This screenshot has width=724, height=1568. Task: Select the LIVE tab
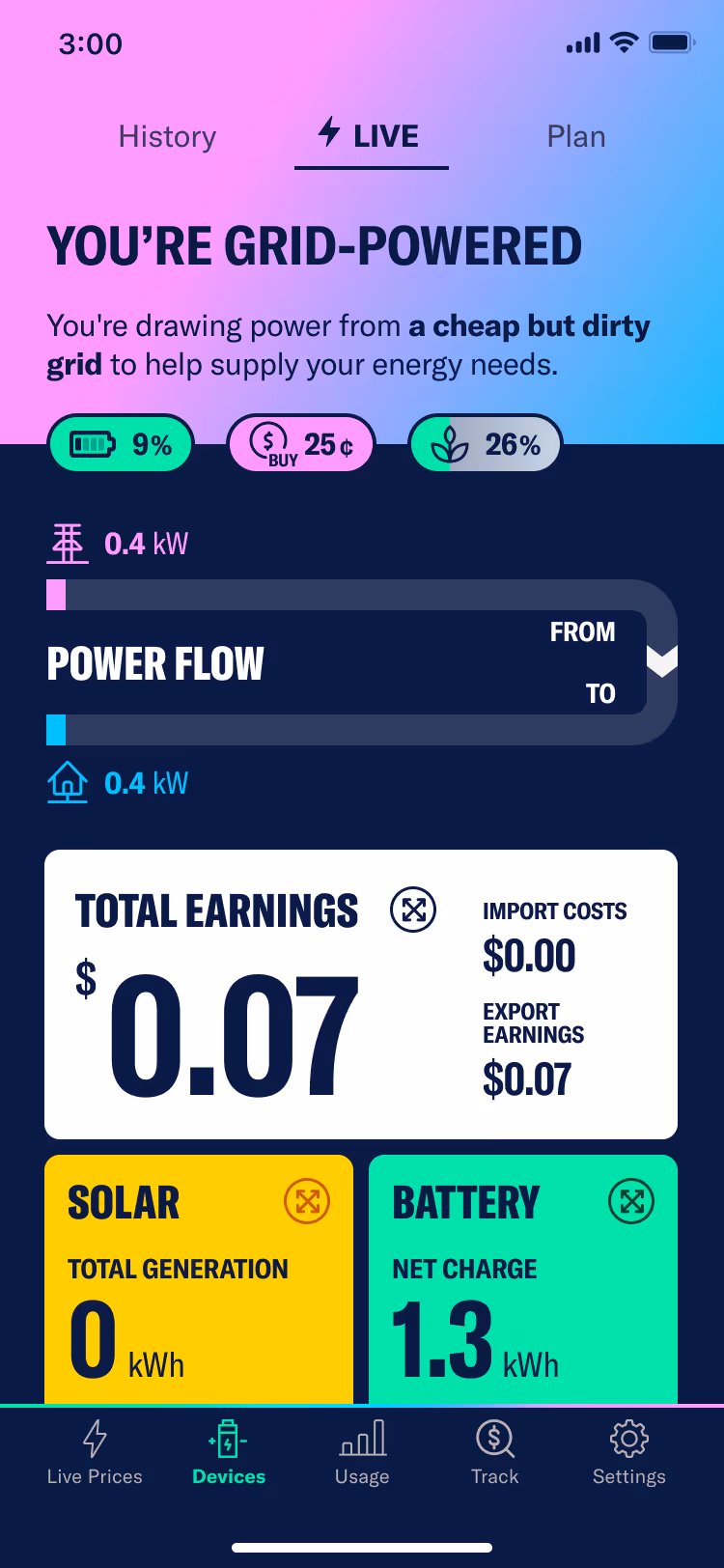371,136
